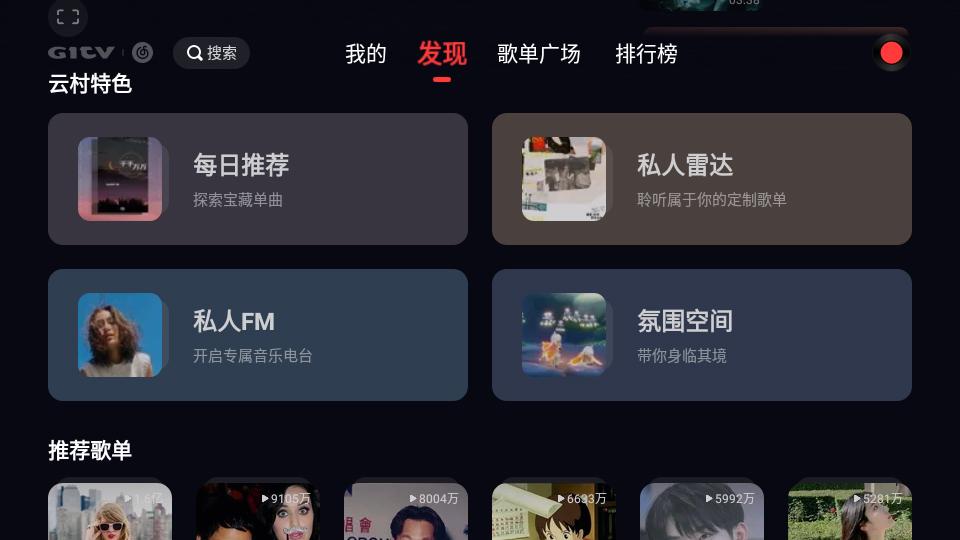960x540 pixels.
Task: Open the 搜索 search box
Action: tap(211, 53)
